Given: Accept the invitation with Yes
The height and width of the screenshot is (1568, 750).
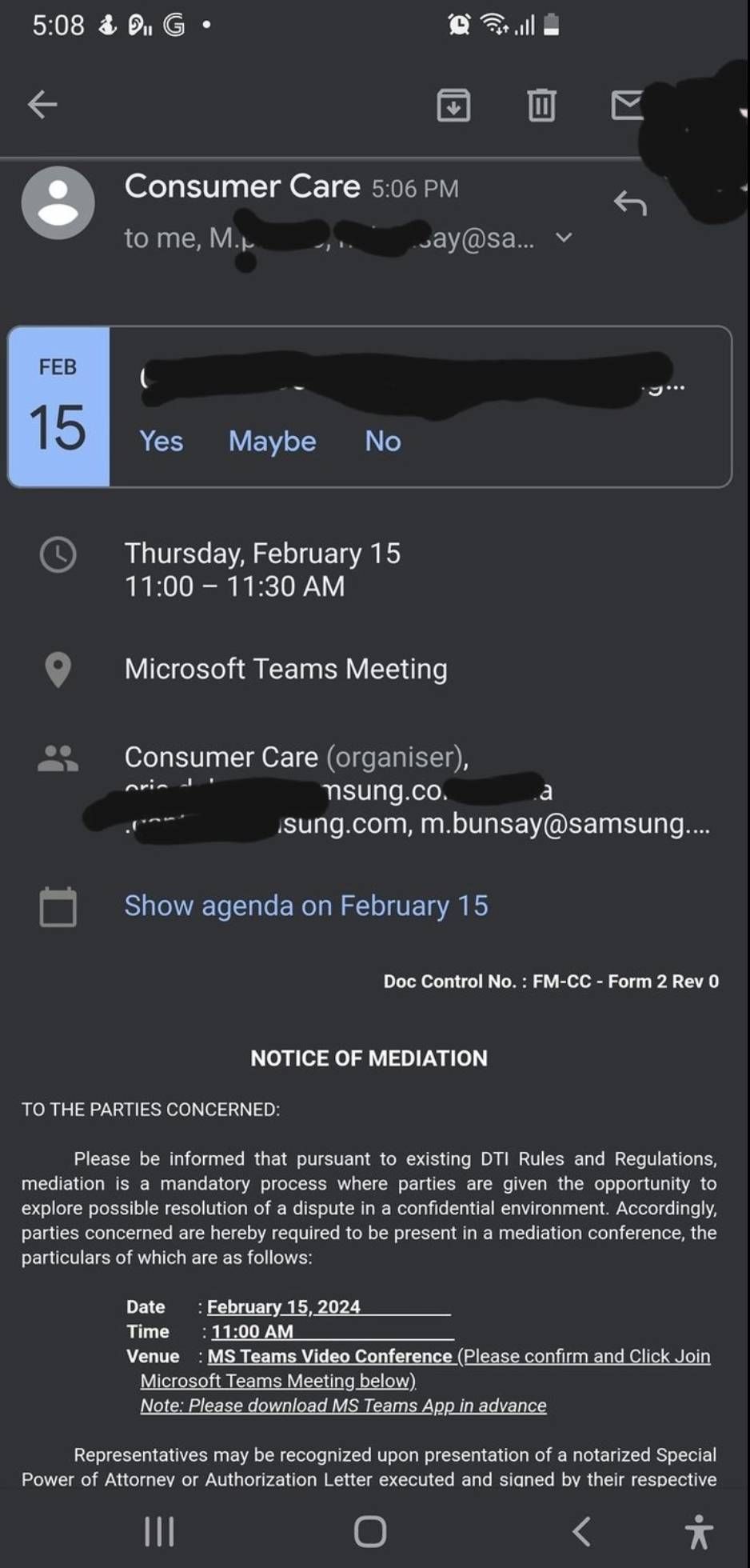Looking at the screenshot, I should tap(161, 441).
